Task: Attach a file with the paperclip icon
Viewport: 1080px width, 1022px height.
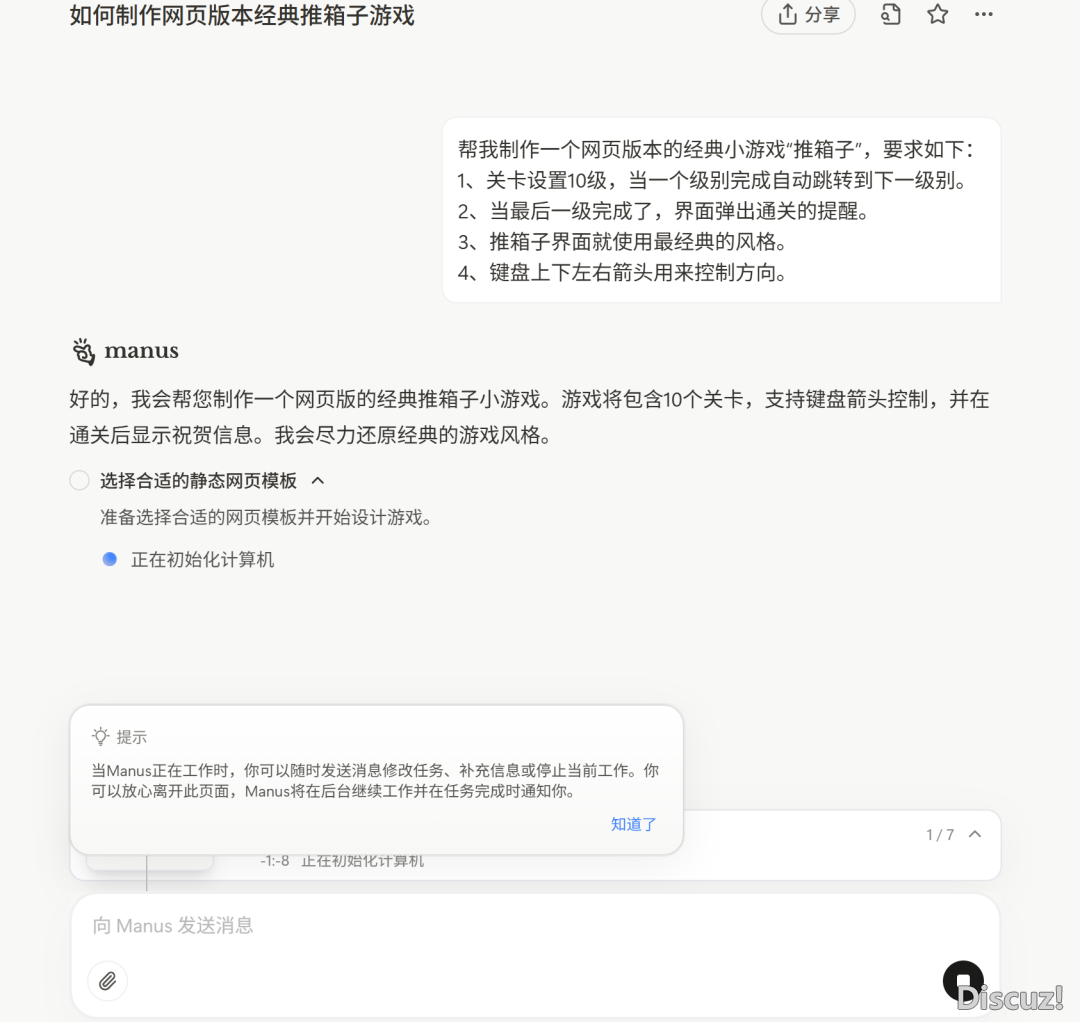Action: click(x=107, y=981)
